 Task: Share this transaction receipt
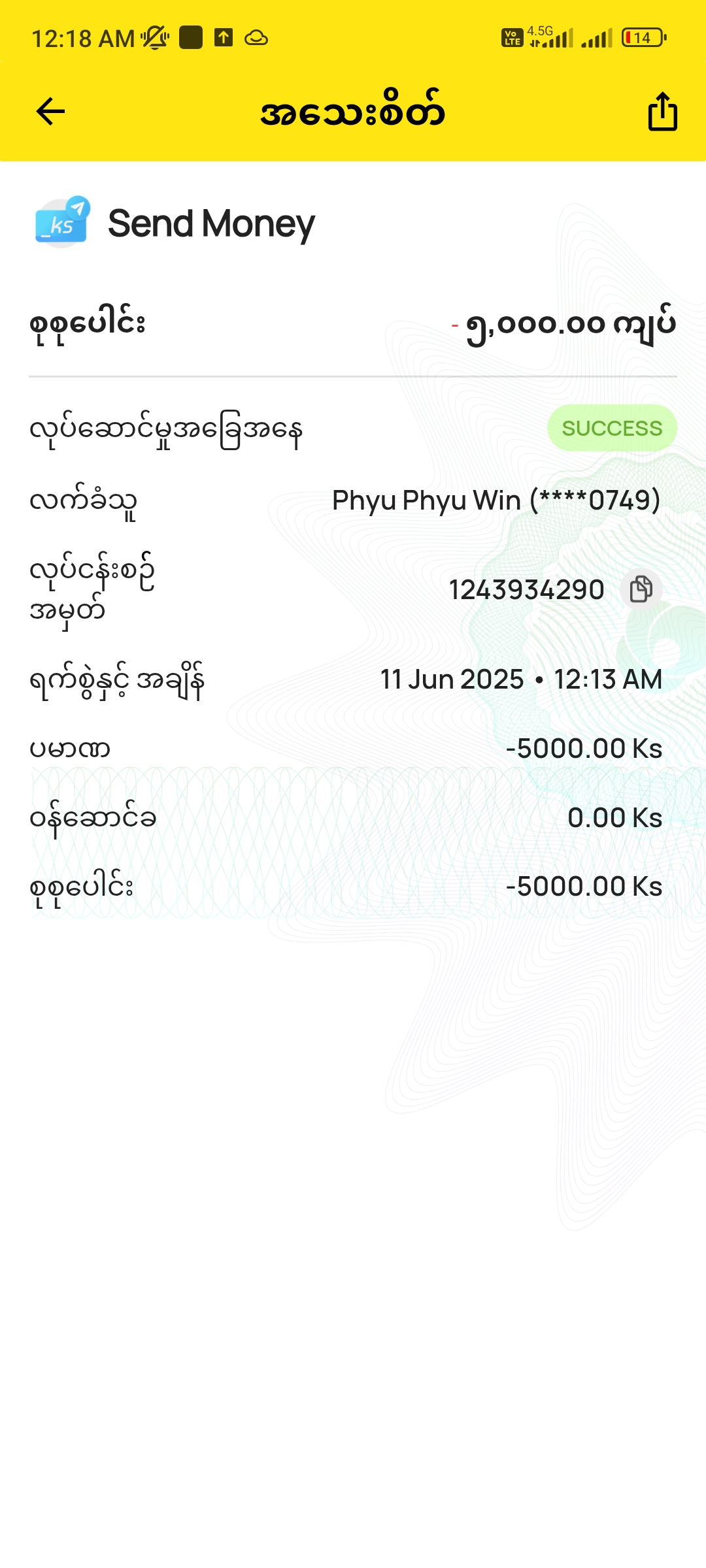pos(662,112)
